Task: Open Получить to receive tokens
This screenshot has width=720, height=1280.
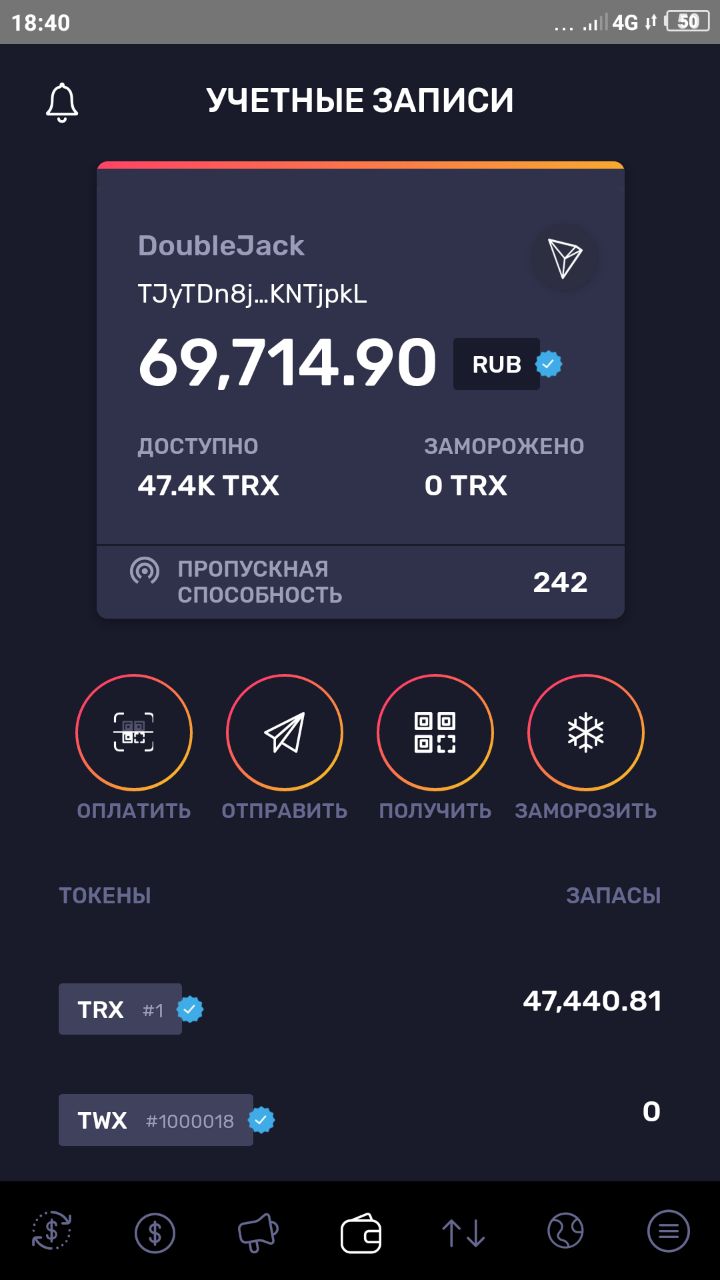Action: coord(435,734)
